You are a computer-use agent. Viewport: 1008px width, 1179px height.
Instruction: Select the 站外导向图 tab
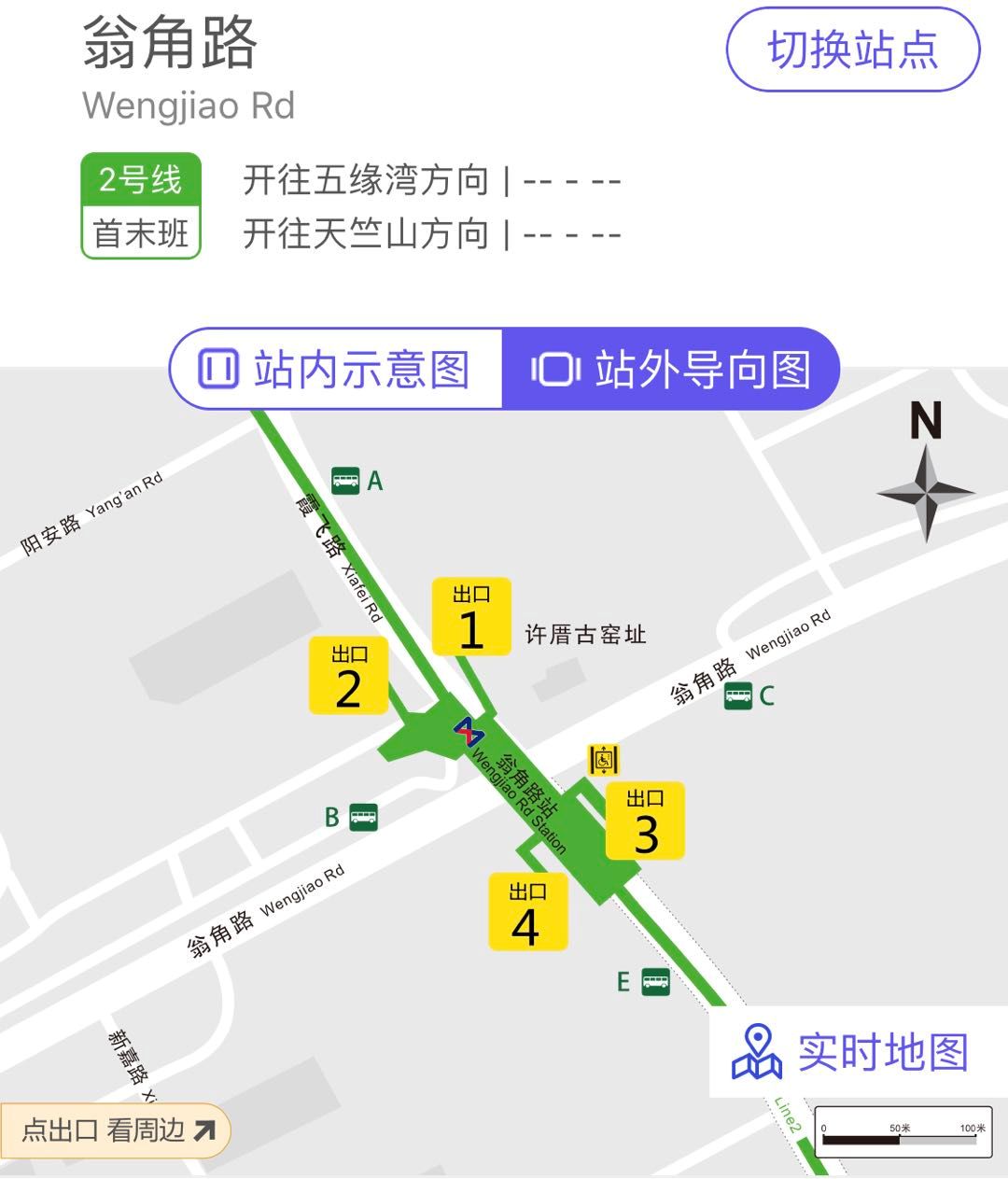671,370
